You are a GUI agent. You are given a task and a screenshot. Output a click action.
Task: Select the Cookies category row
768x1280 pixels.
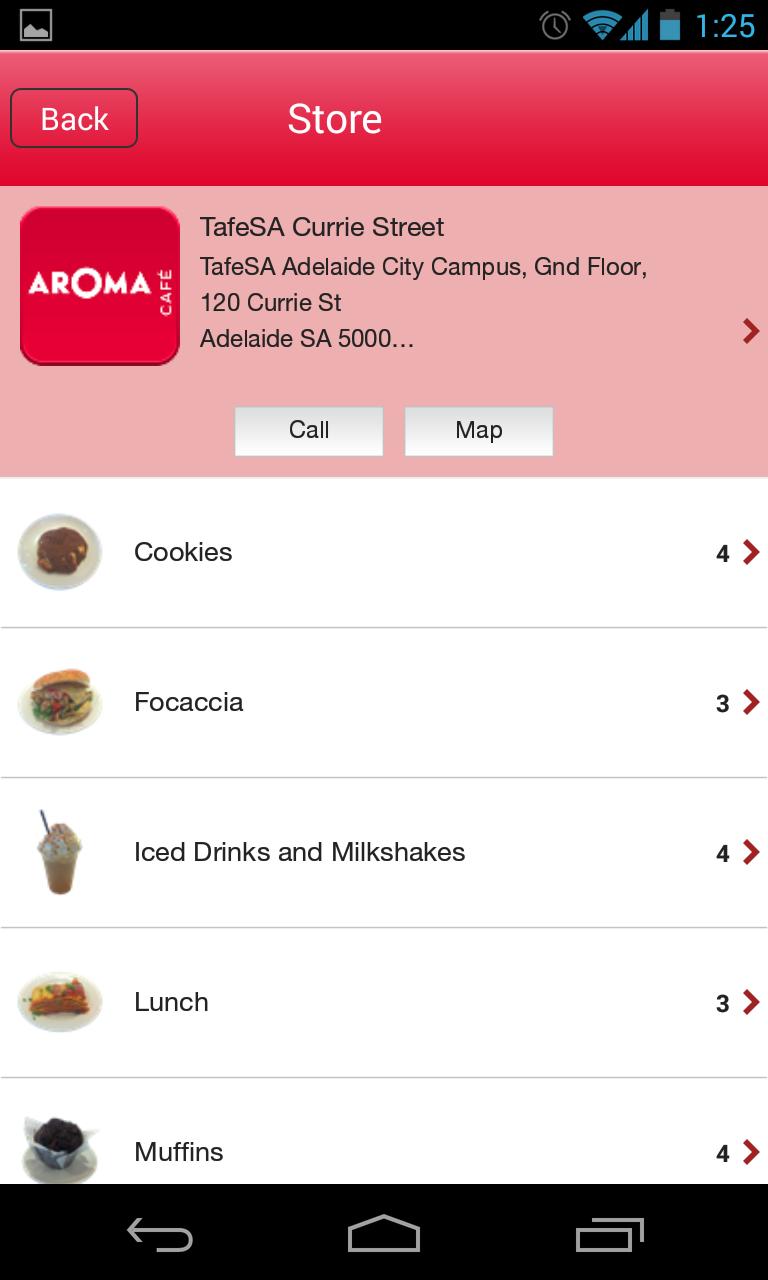[x=384, y=551]
